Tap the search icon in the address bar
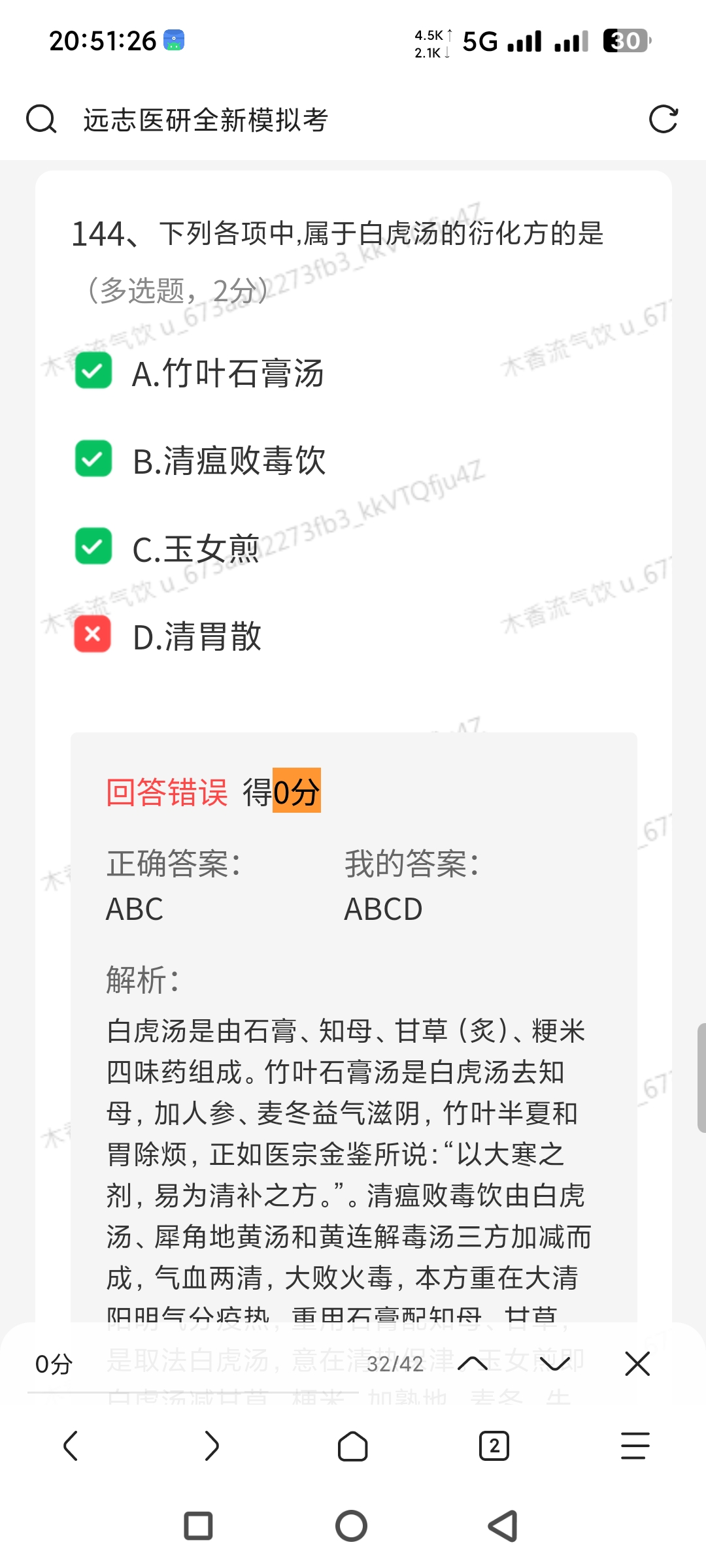Viewport: 706px width, 1568px height. tap(41, 120)
